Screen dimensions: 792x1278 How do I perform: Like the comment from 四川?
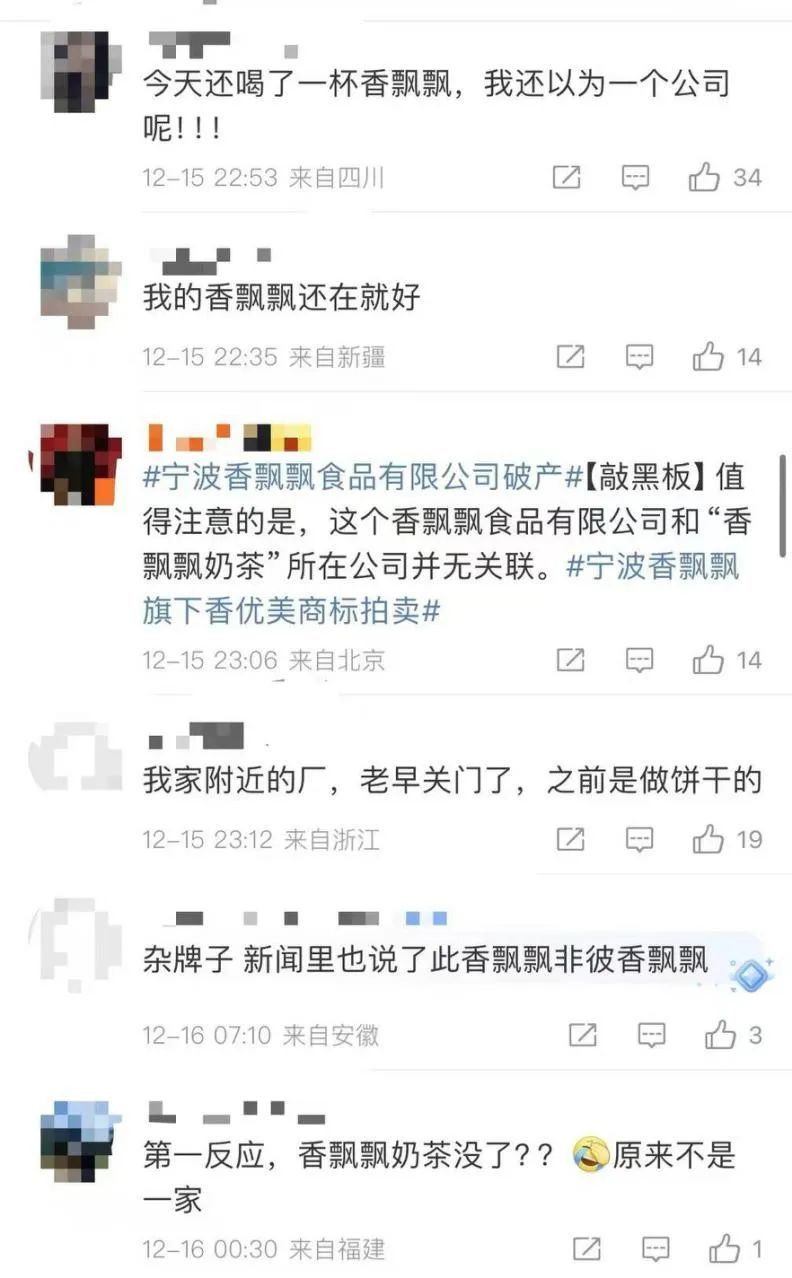click(705, 178)
